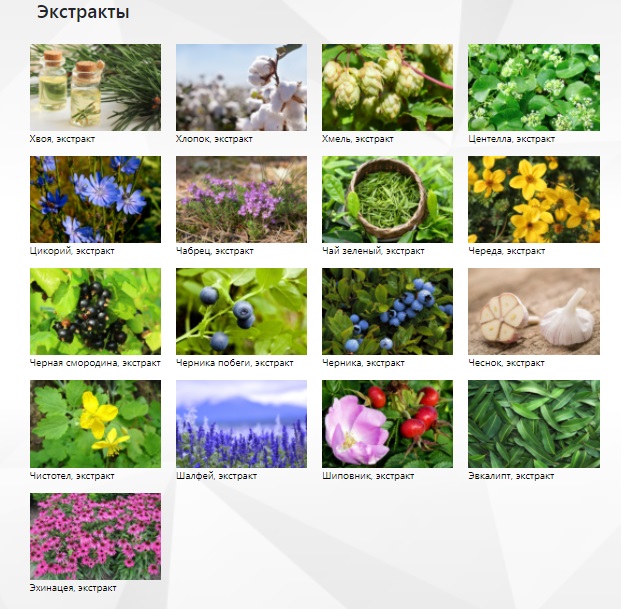Open Чай зеленый extract

[387, 199]
